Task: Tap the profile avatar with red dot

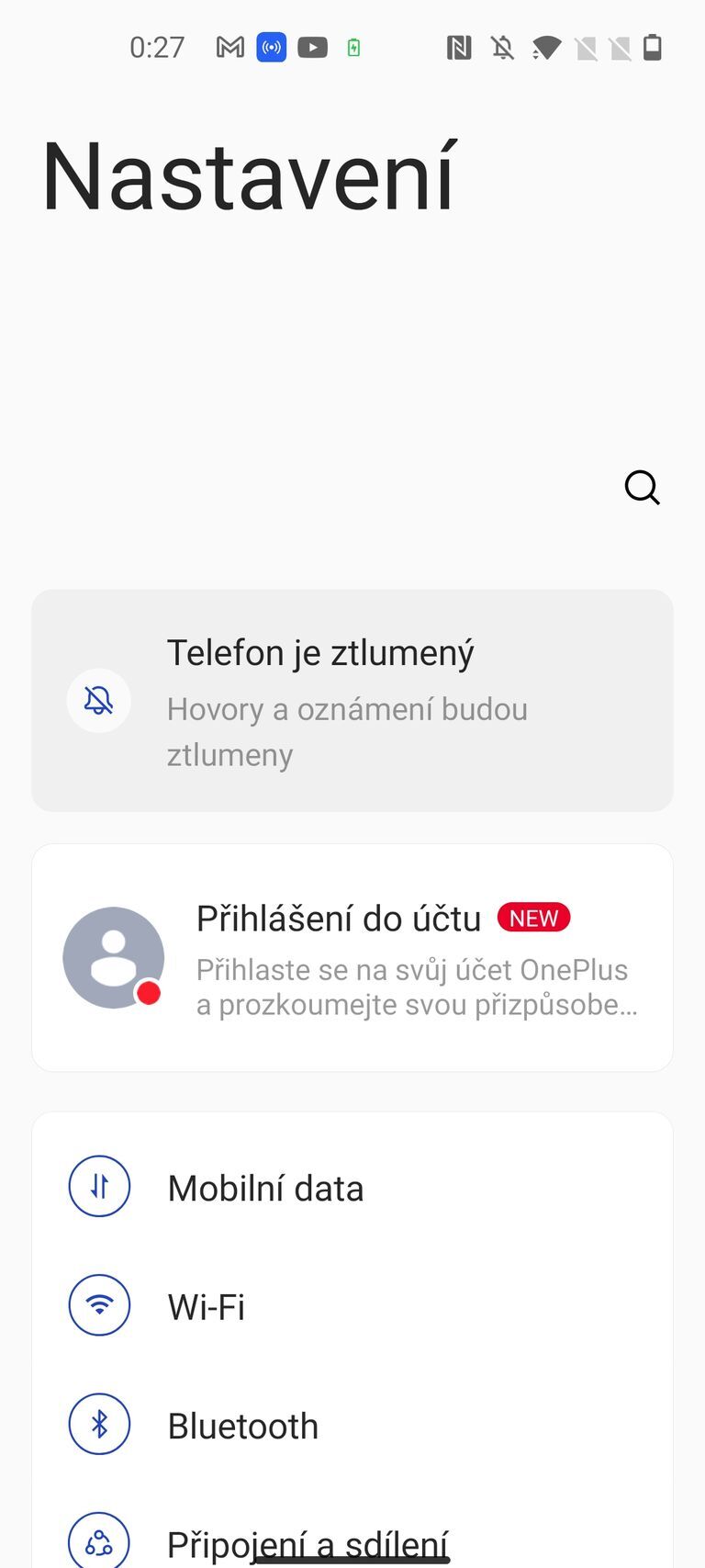Action: [113, 957]
